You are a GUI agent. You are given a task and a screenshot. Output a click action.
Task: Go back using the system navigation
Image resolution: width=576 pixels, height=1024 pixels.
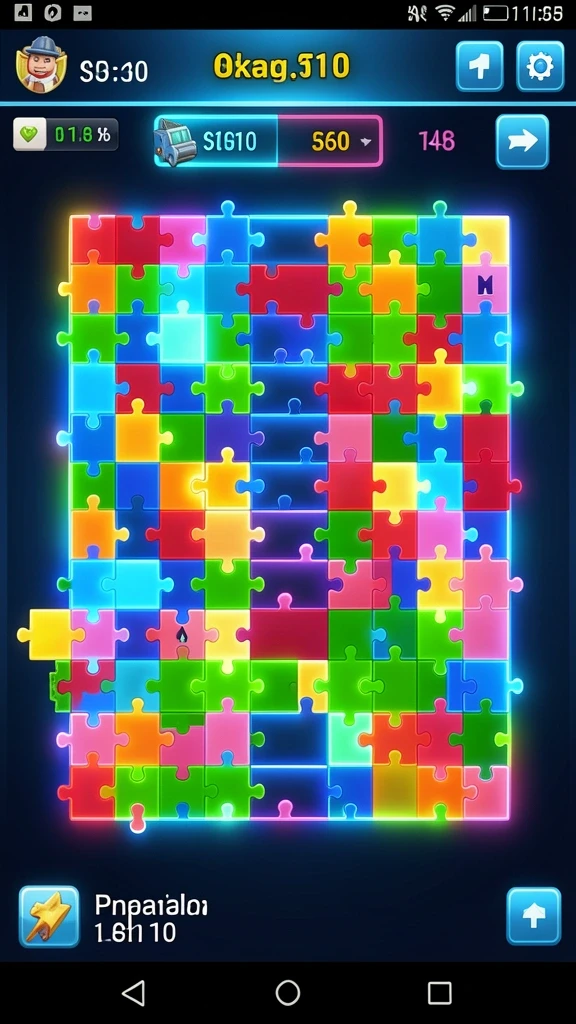point(134,993)
